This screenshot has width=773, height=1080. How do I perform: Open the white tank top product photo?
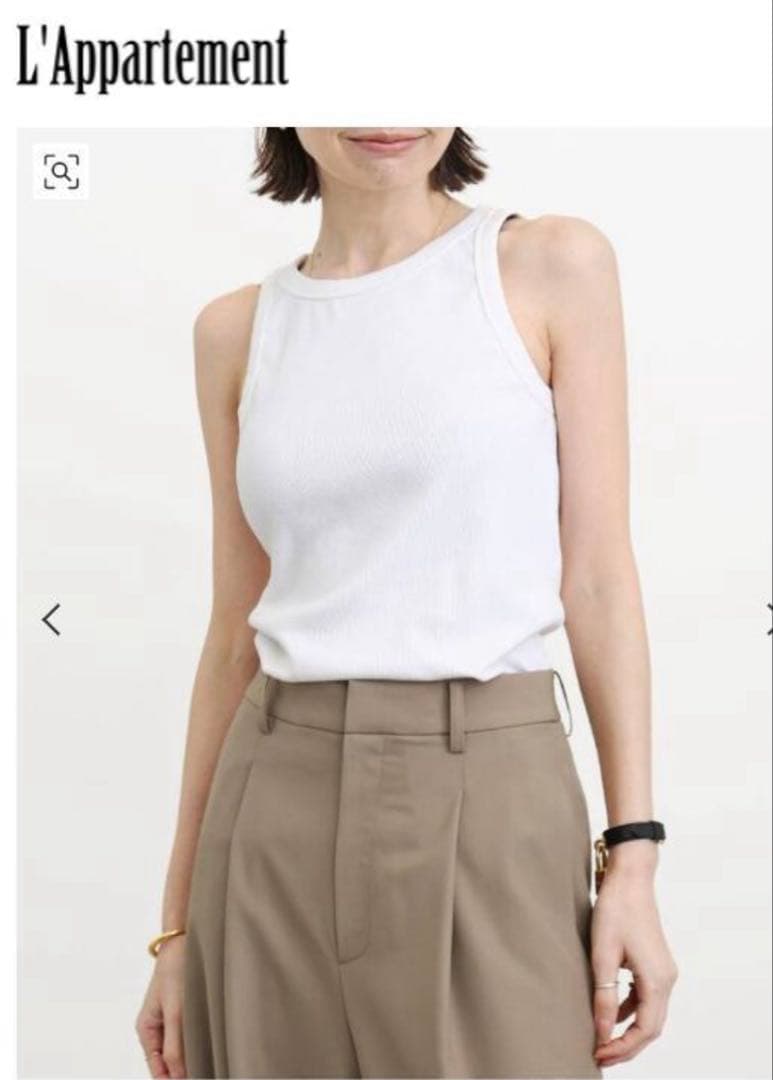coord(394,603)
